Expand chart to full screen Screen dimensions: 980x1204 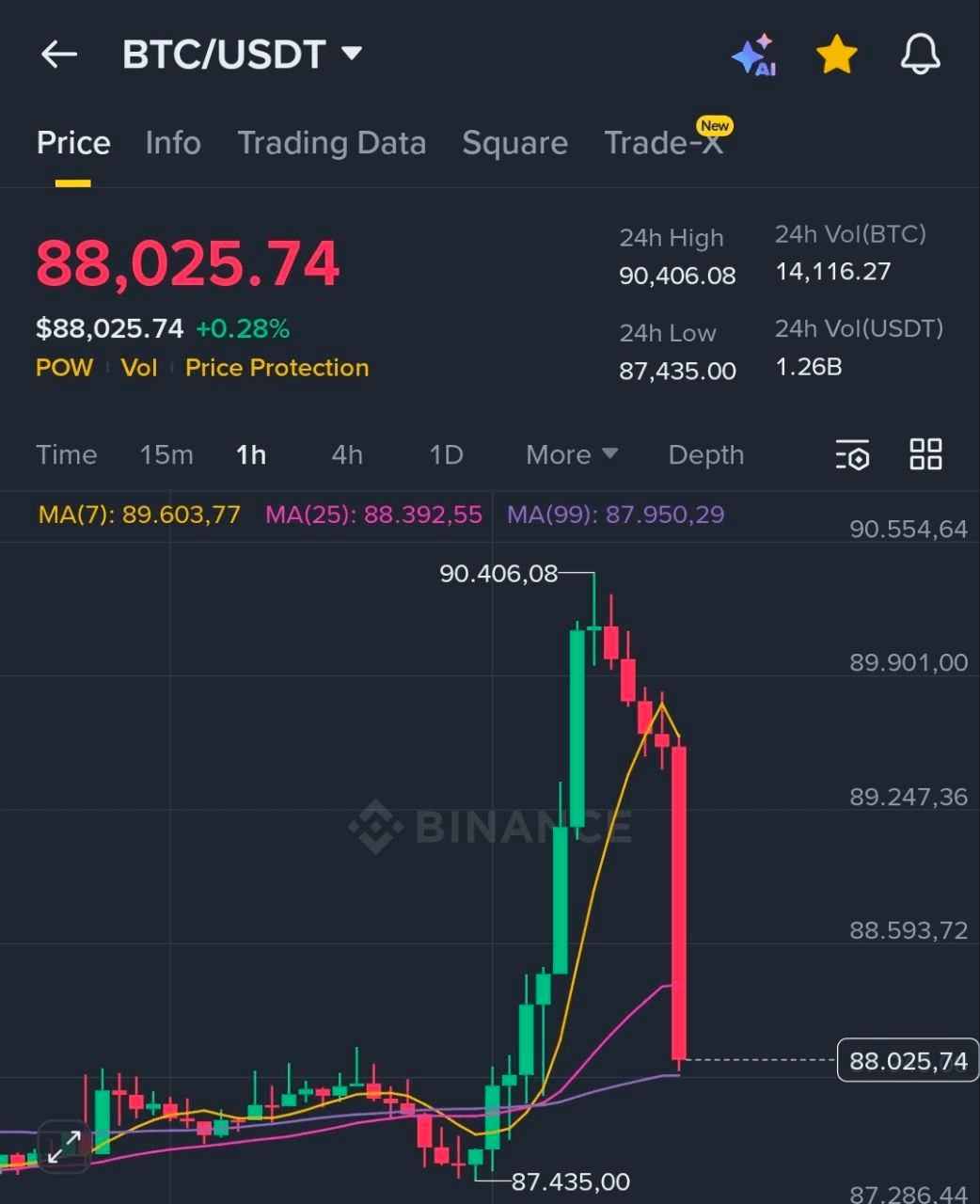(64, 1147)
